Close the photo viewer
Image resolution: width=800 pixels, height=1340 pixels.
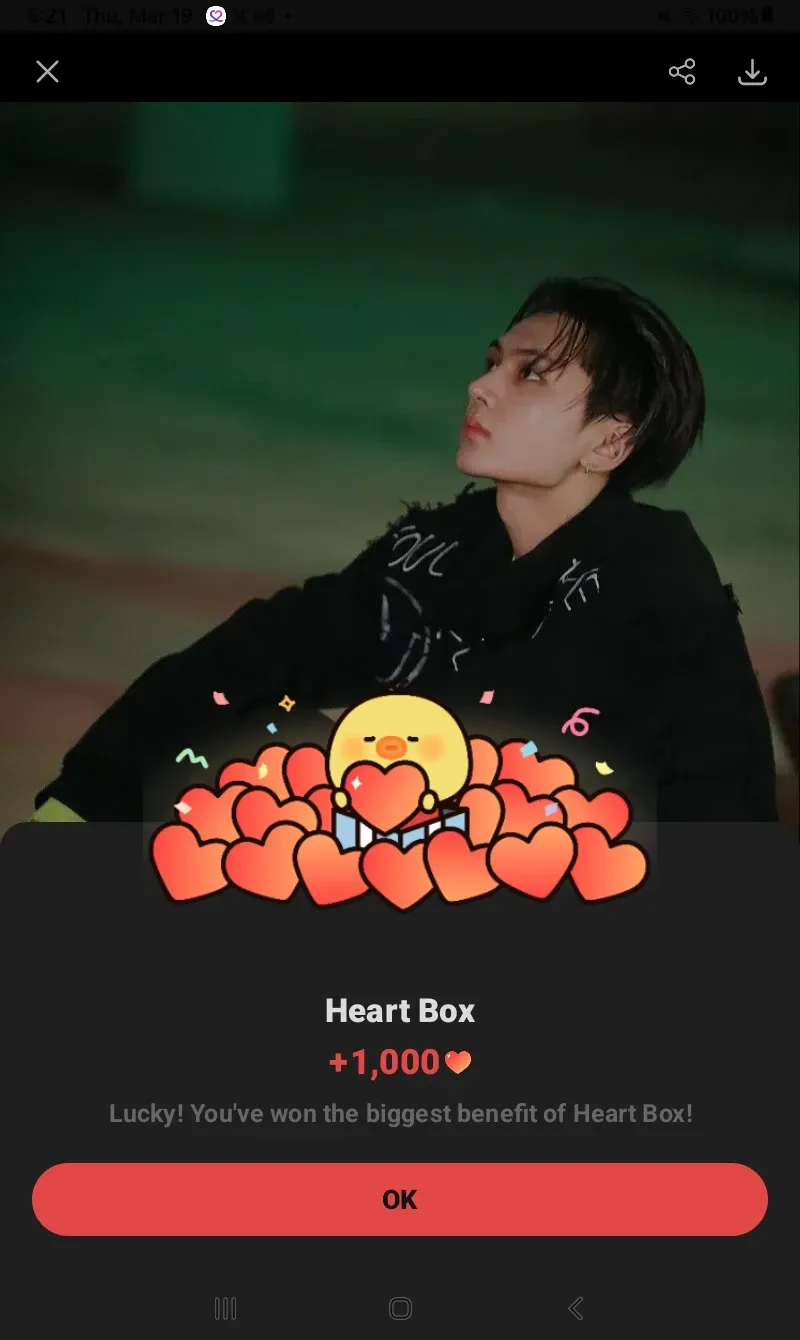[x=47, y=72]
